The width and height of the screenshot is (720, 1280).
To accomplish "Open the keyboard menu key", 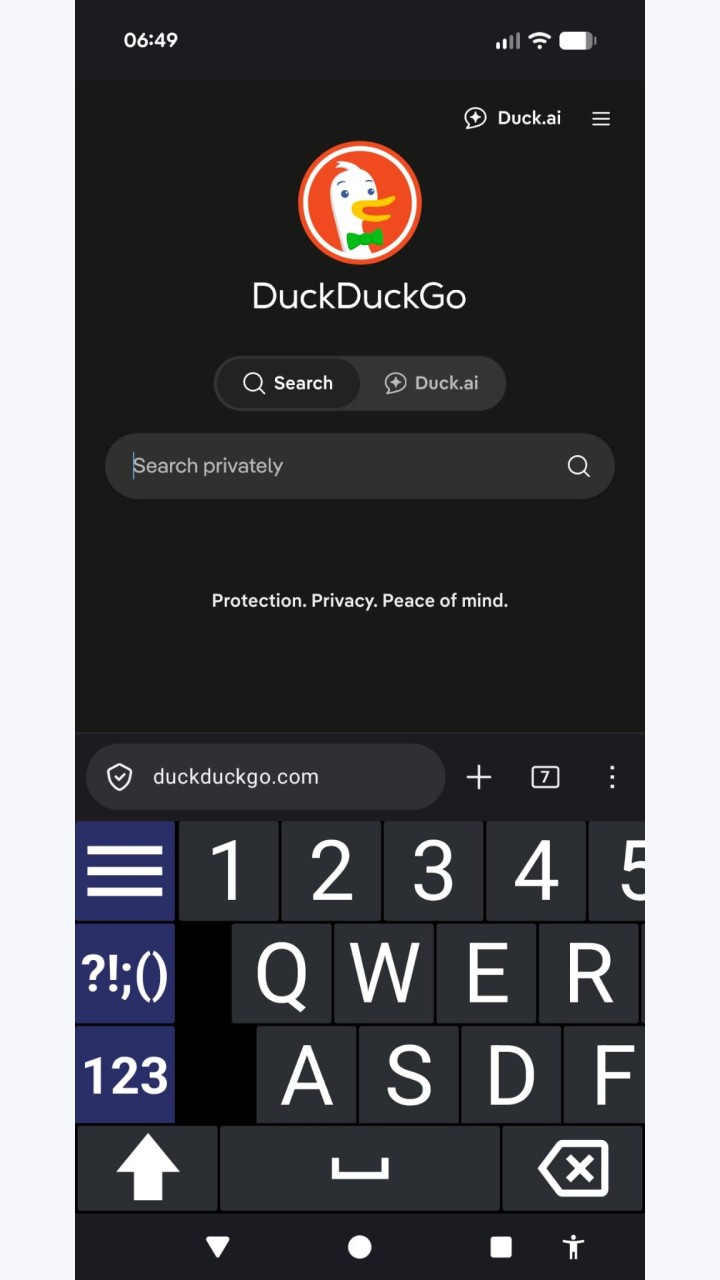I will (125, 871).
